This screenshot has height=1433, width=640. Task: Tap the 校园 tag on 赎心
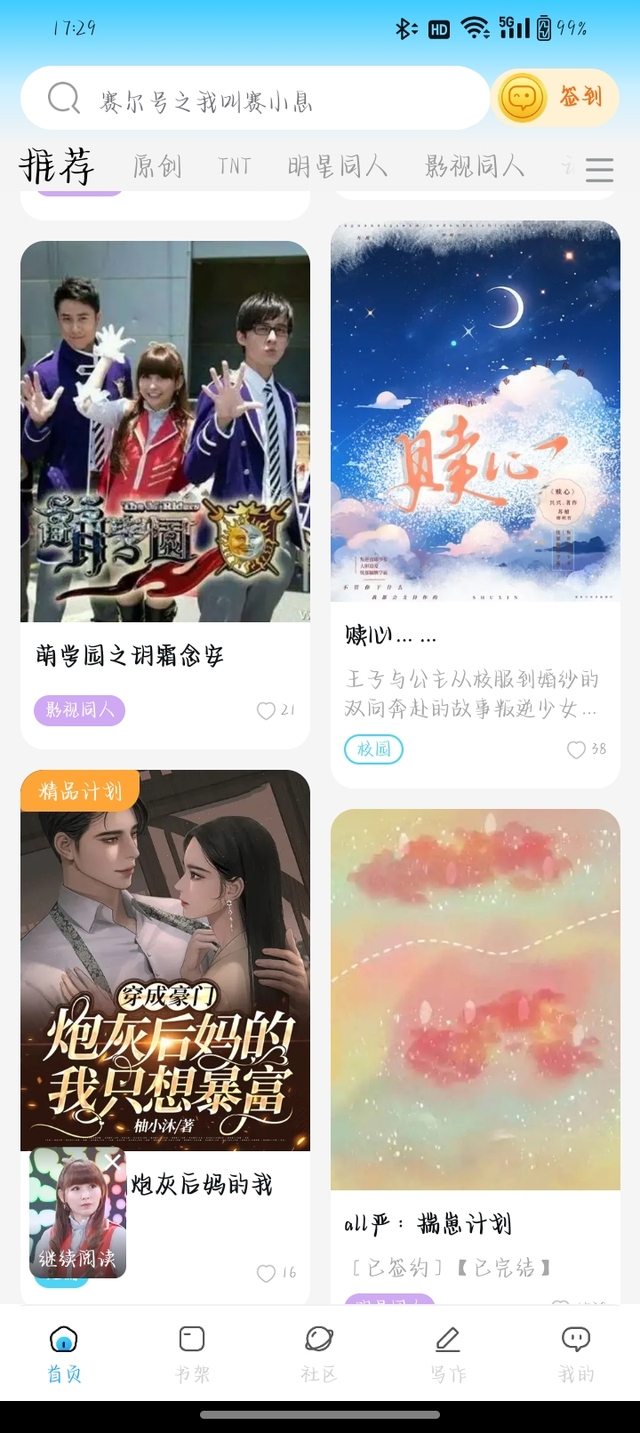pos(373,749)
